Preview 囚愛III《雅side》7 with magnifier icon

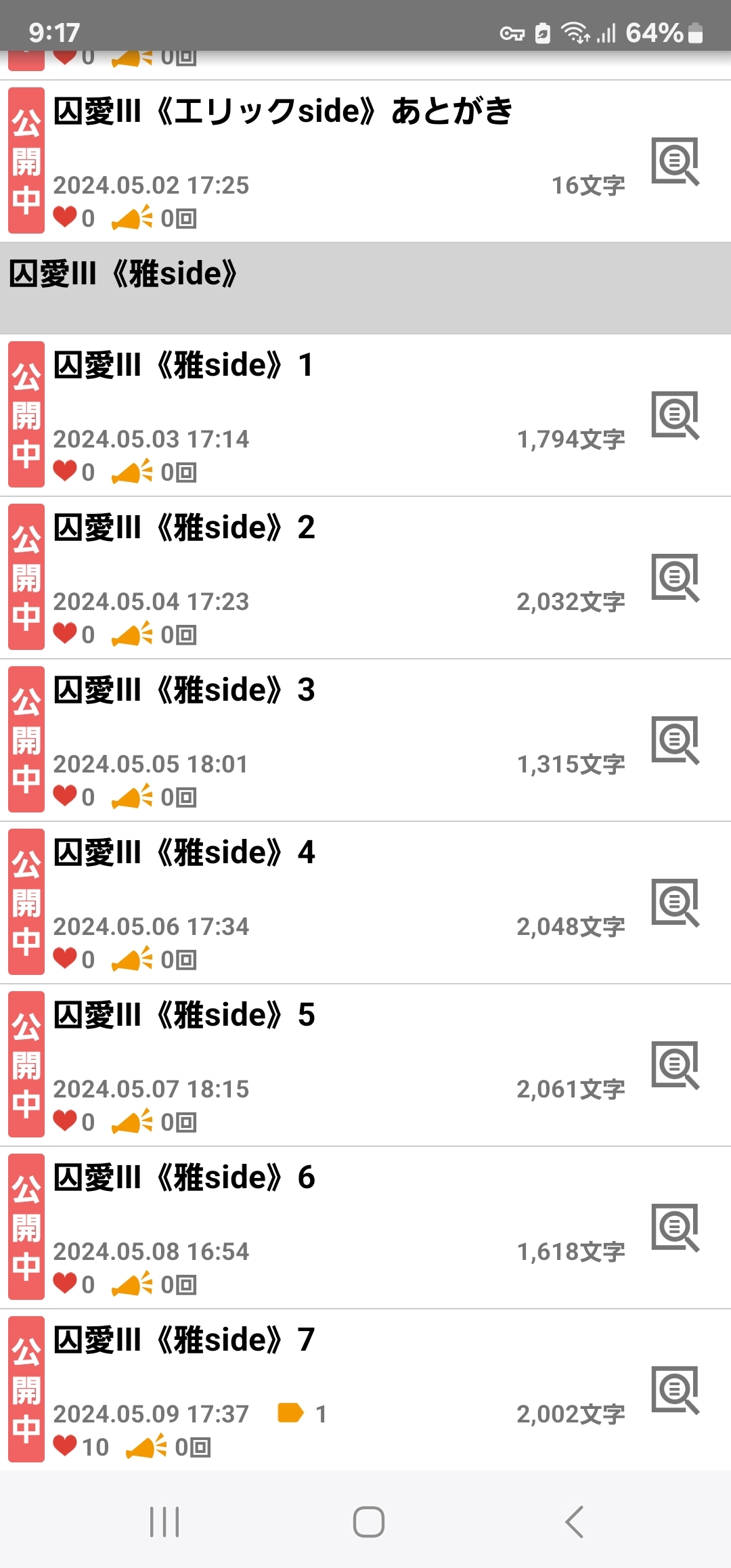675,1390
